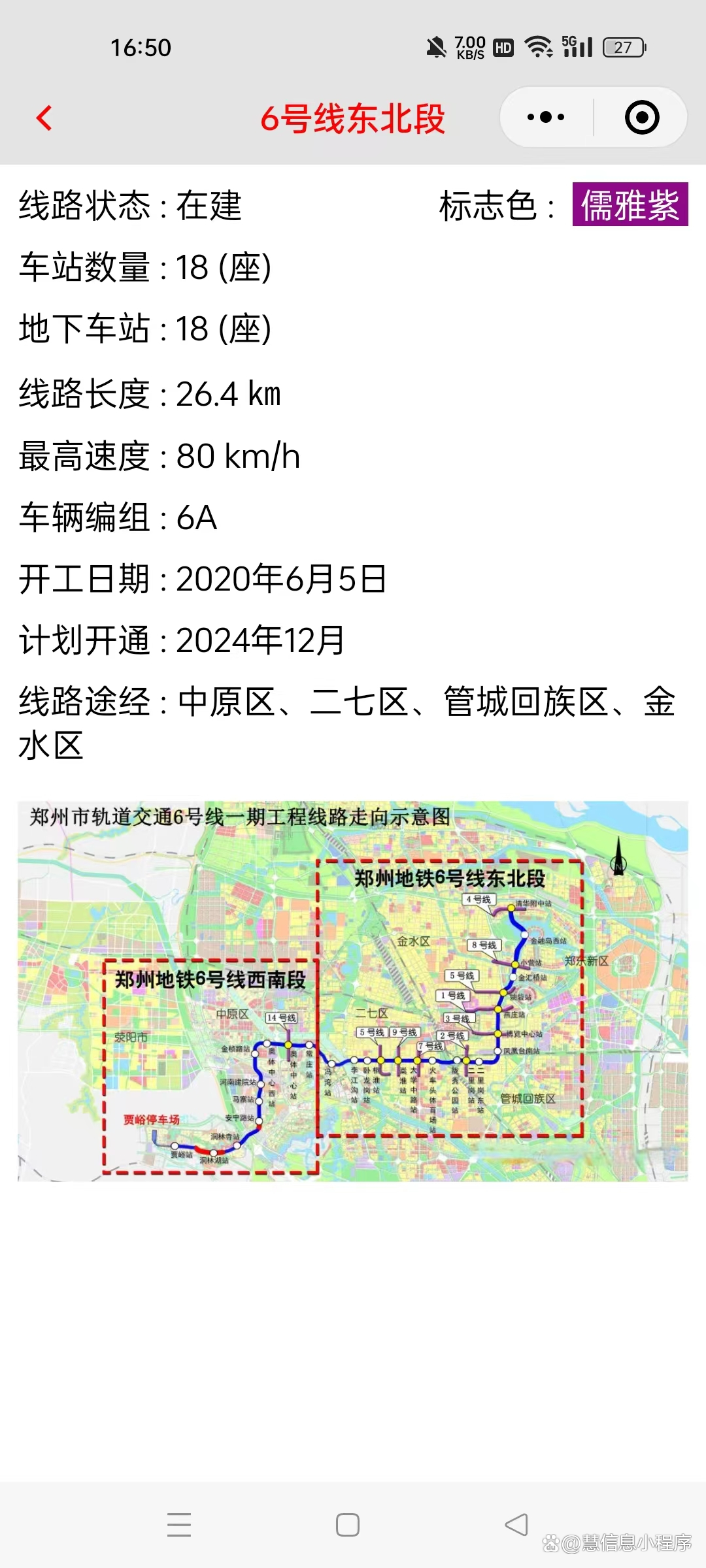
Task: Open the Line 6 route map image
Action: [353, 990]
